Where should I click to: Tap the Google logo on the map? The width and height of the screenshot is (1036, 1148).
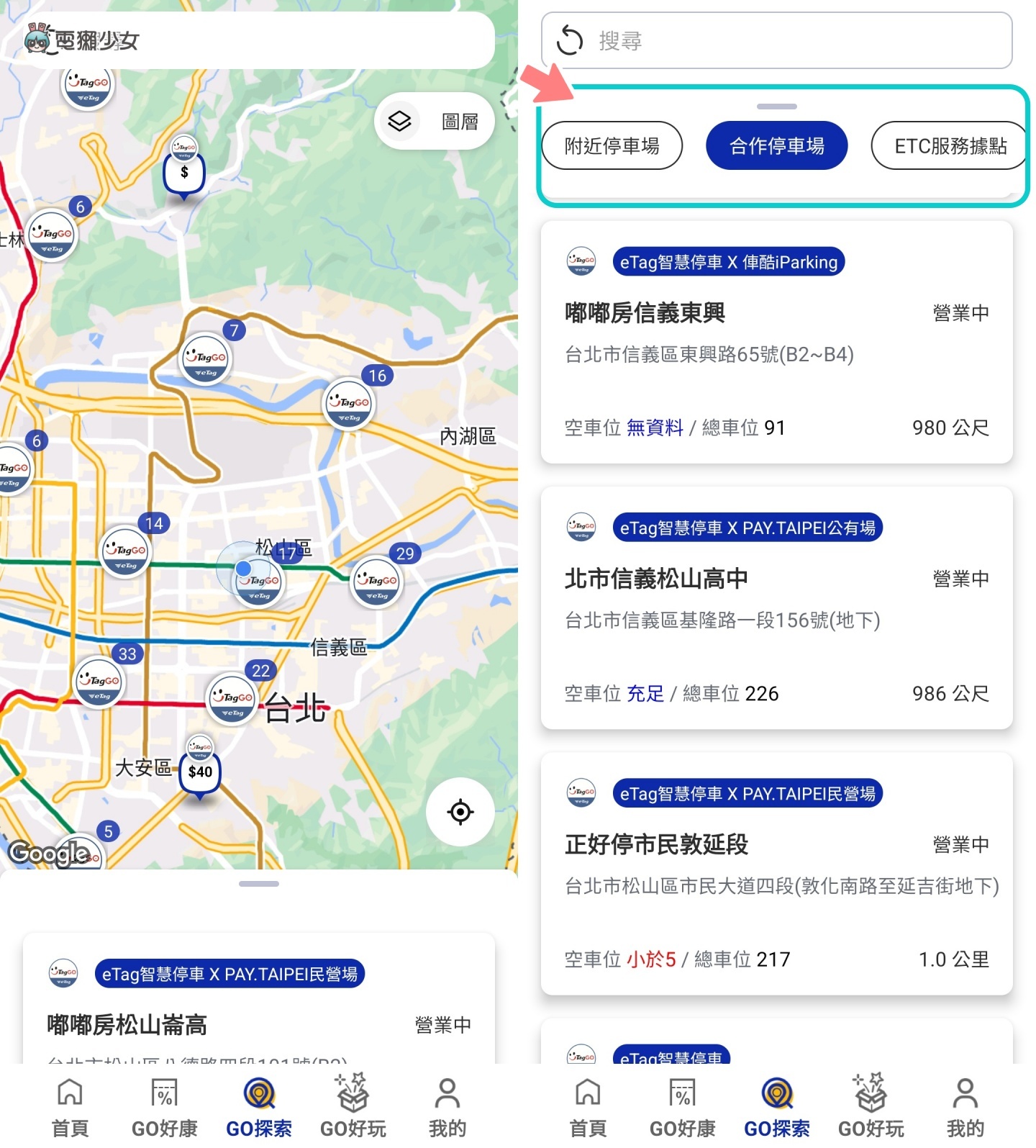50,854
